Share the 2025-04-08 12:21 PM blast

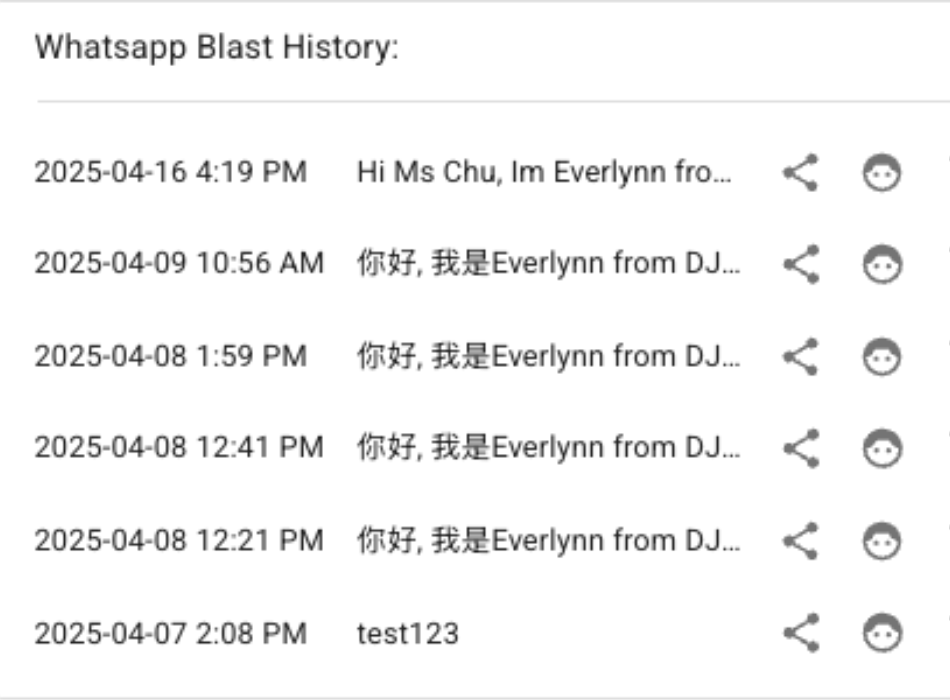point(800,540)
